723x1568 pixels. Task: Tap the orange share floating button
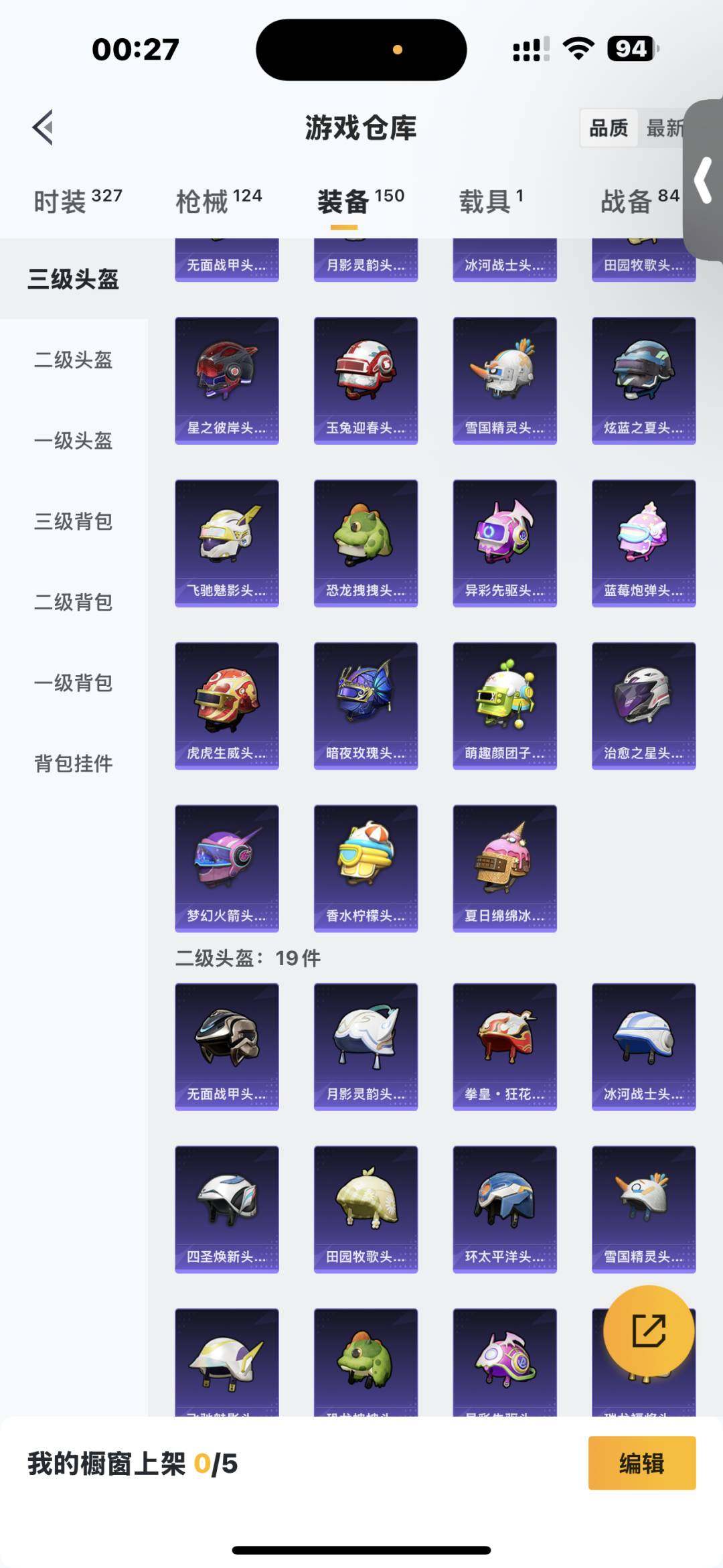pos(648,1330)
